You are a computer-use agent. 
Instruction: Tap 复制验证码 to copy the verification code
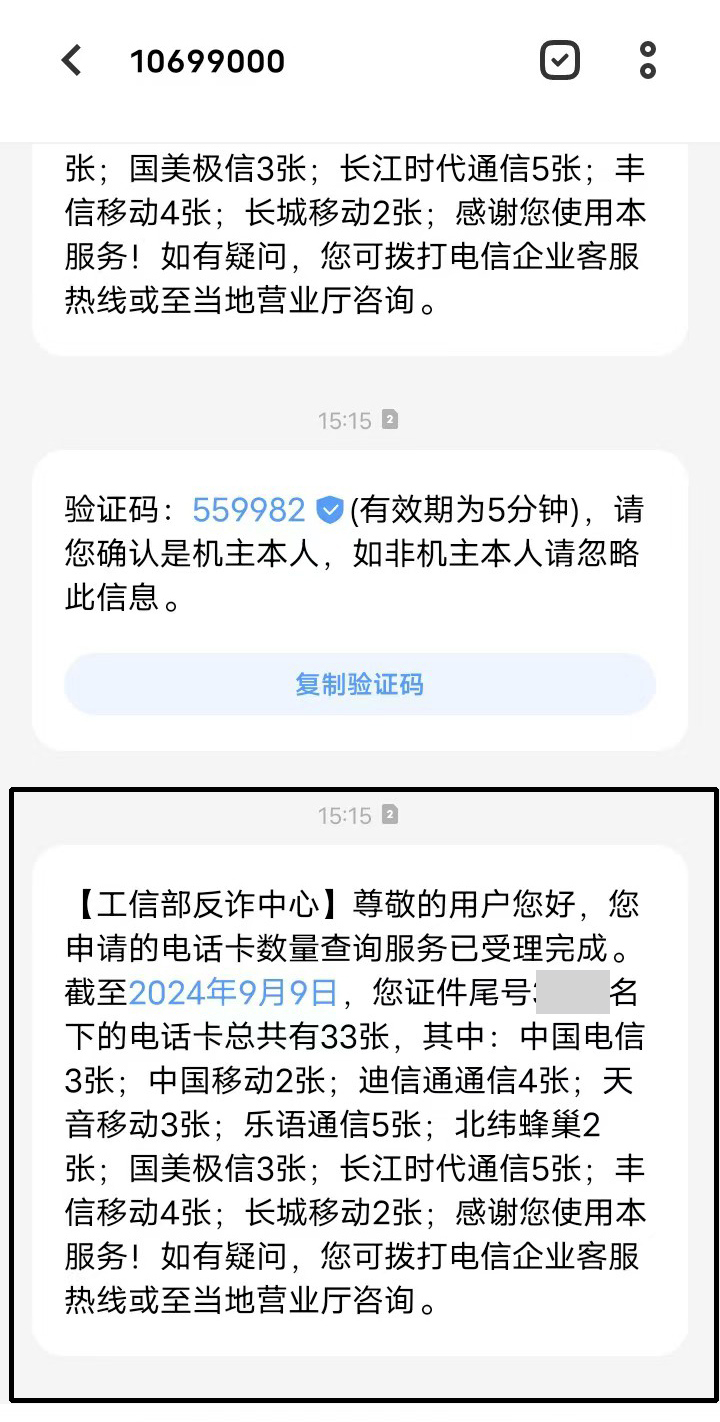(x=360, y=684)
